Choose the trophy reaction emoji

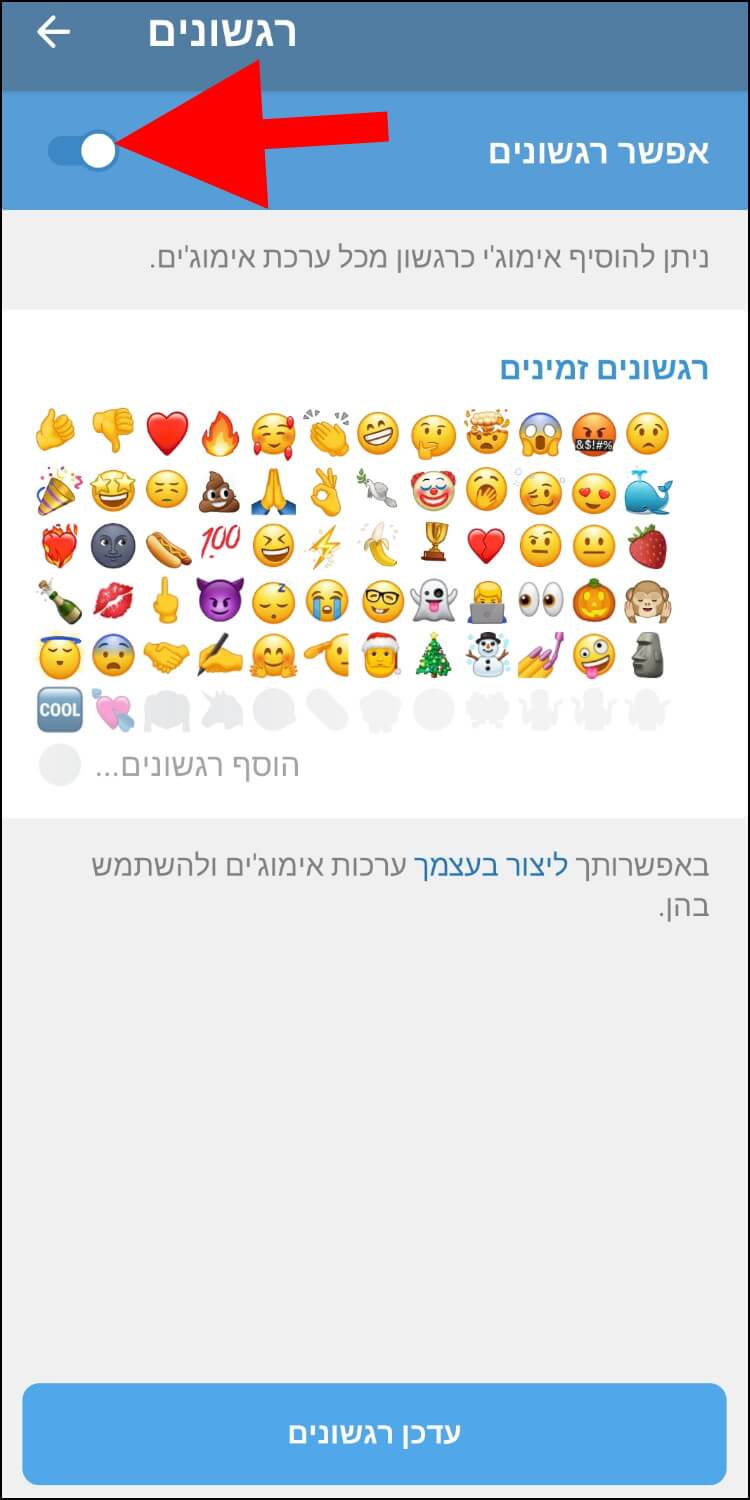pos(434,545)
